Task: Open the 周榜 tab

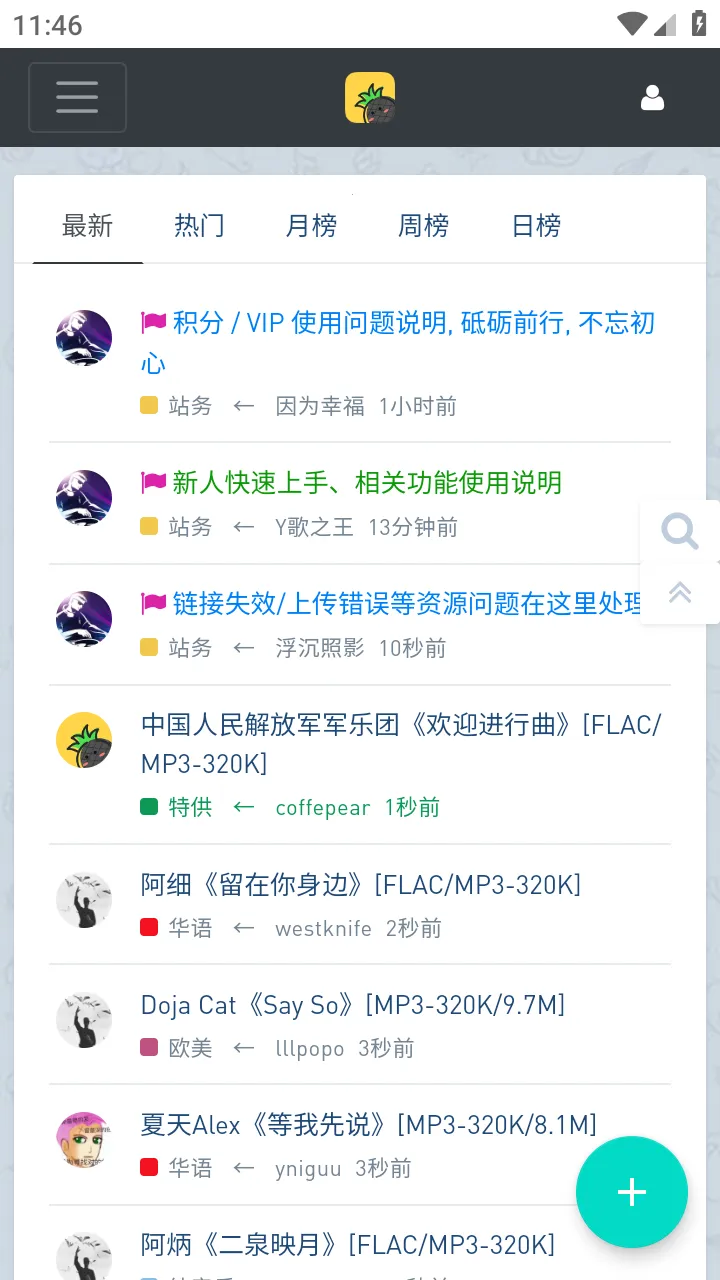Action: 422,226
